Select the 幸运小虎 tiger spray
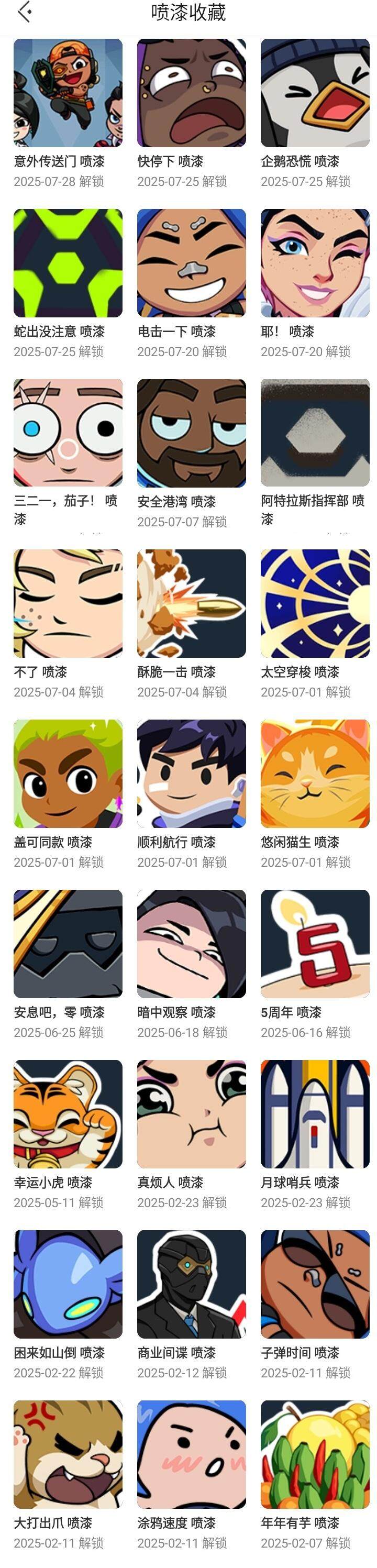 coord(68,1114)
